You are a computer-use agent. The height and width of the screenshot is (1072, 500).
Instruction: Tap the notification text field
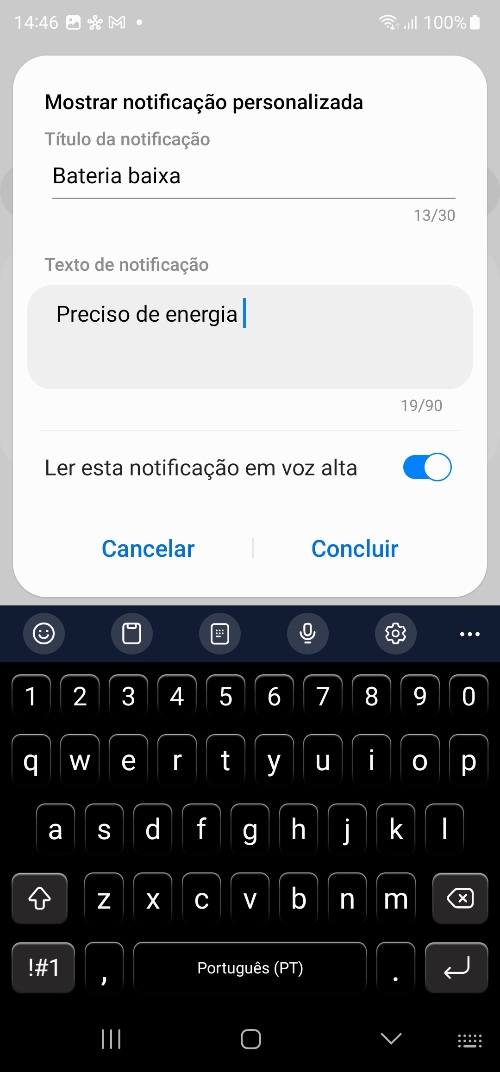tap(250, 337)
